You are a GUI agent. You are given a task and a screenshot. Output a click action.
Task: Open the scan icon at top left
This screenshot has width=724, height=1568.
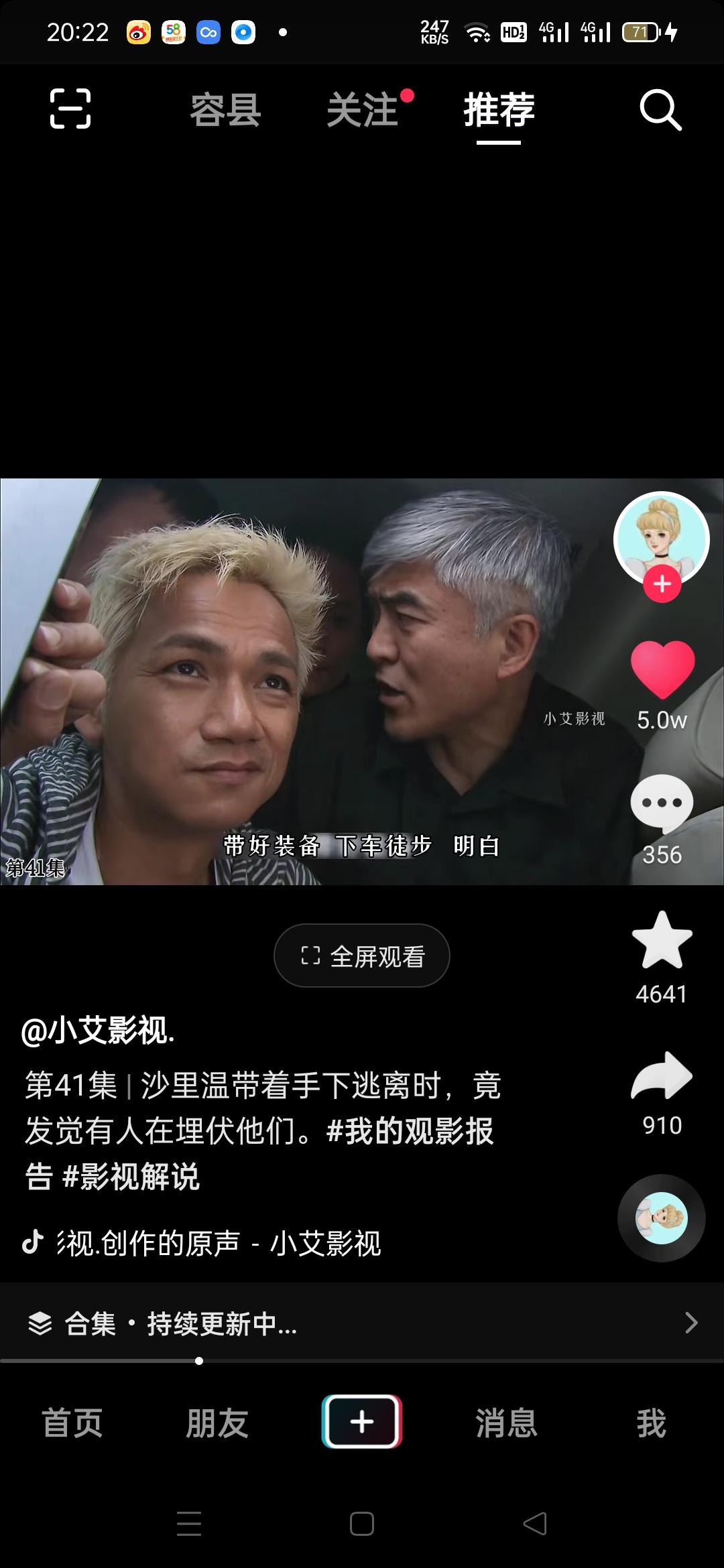tap(70, 109)
